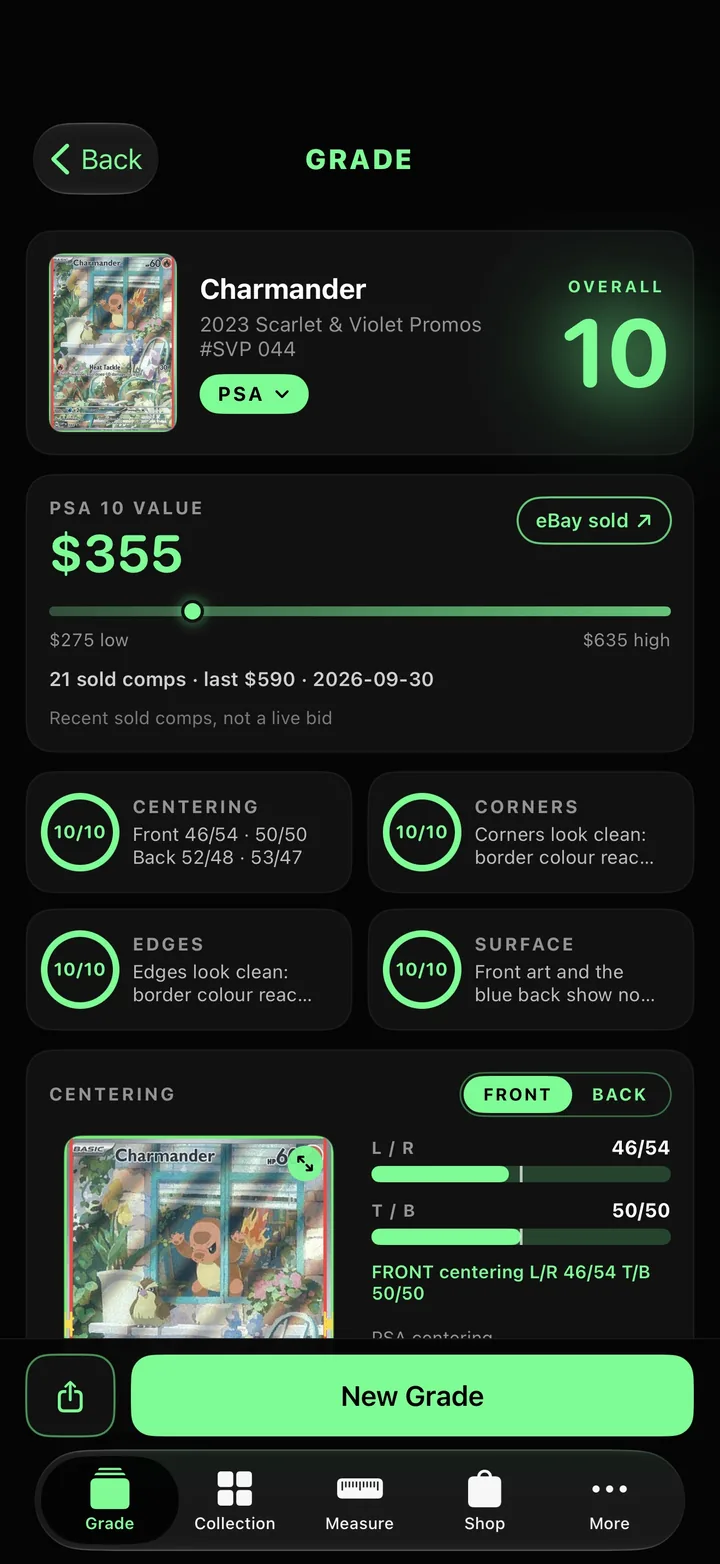Image resolution: width=720 pixels, height=1564 pixels.
Task: Select the Front centering segment
Action: click(x=517, y=1094)
